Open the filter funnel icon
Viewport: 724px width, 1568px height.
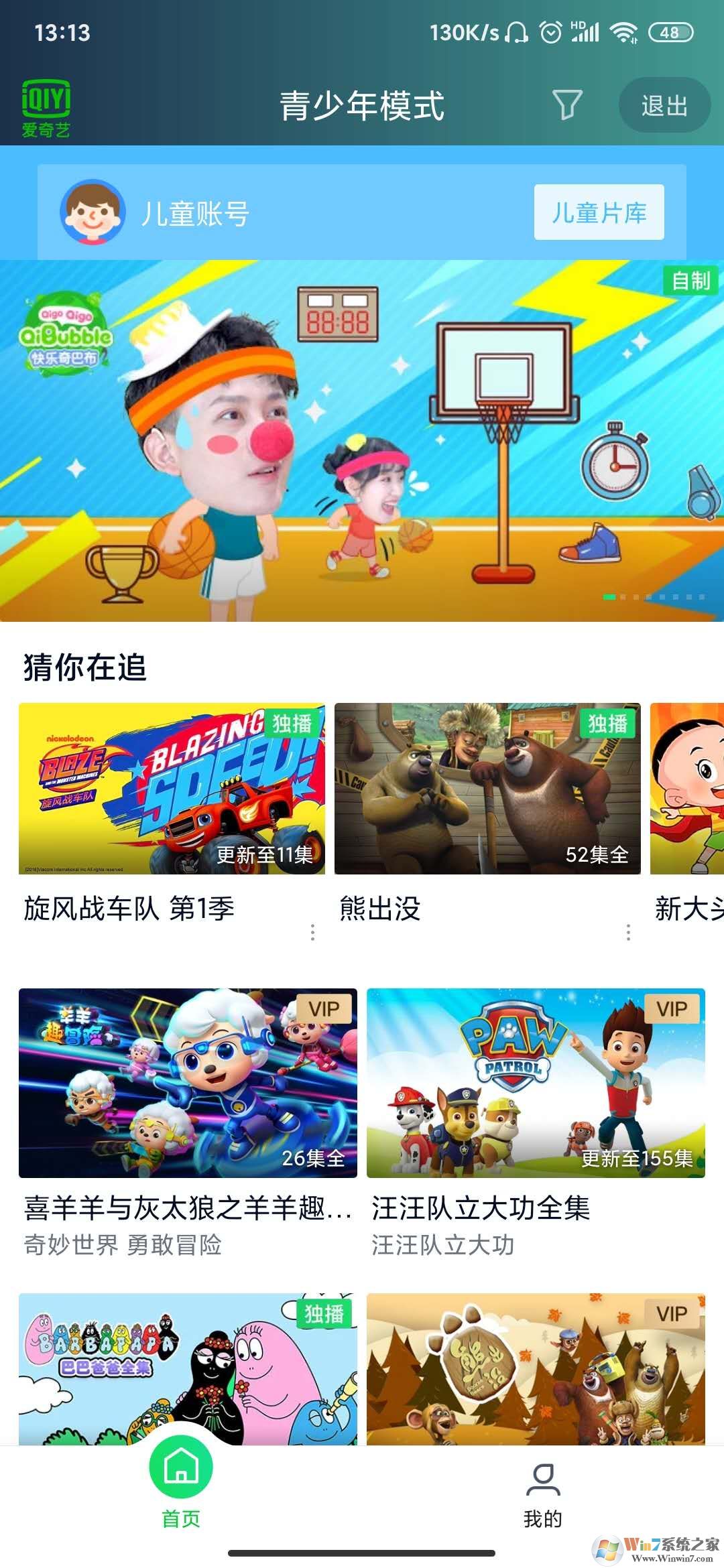566,105
